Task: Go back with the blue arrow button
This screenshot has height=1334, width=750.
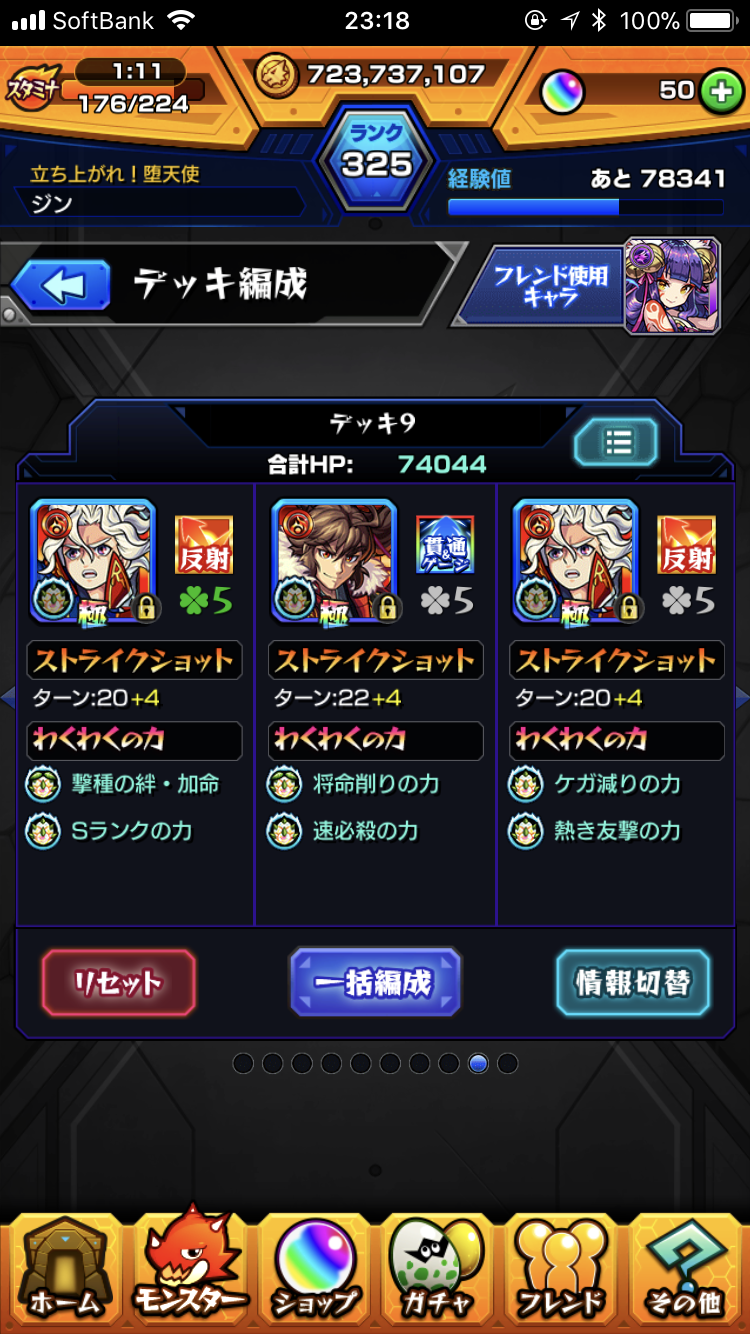Action: point(61,286)
